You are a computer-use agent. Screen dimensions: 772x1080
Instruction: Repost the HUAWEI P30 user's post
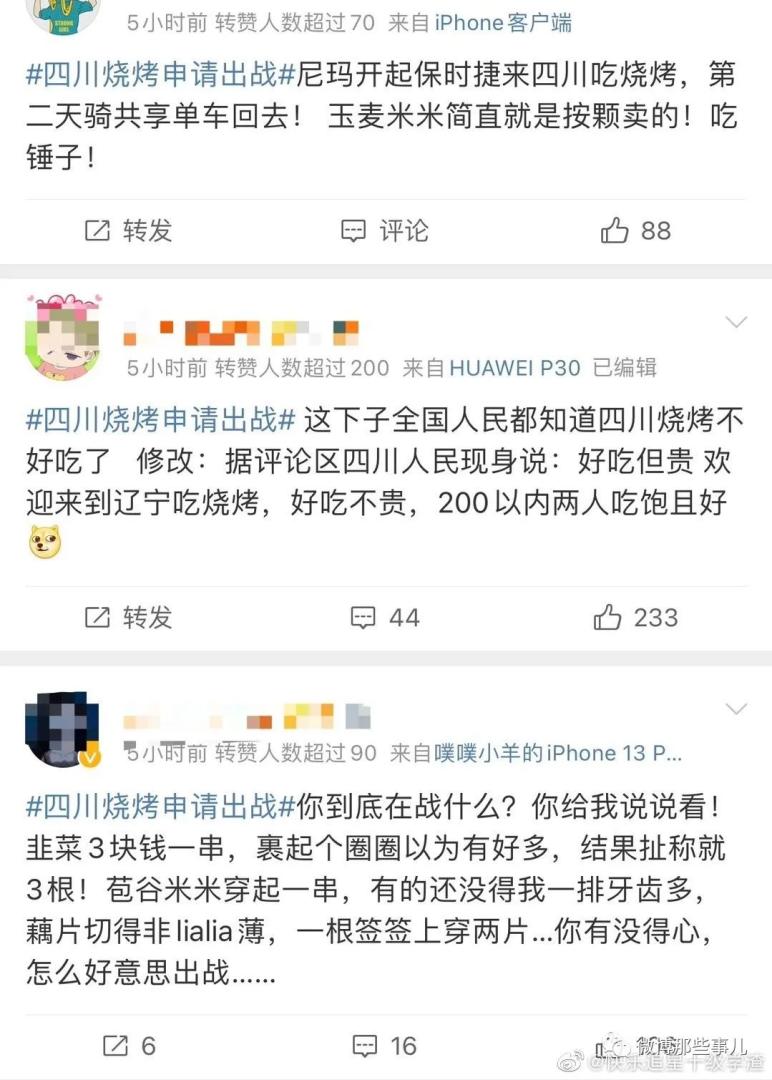coord(128,617)
